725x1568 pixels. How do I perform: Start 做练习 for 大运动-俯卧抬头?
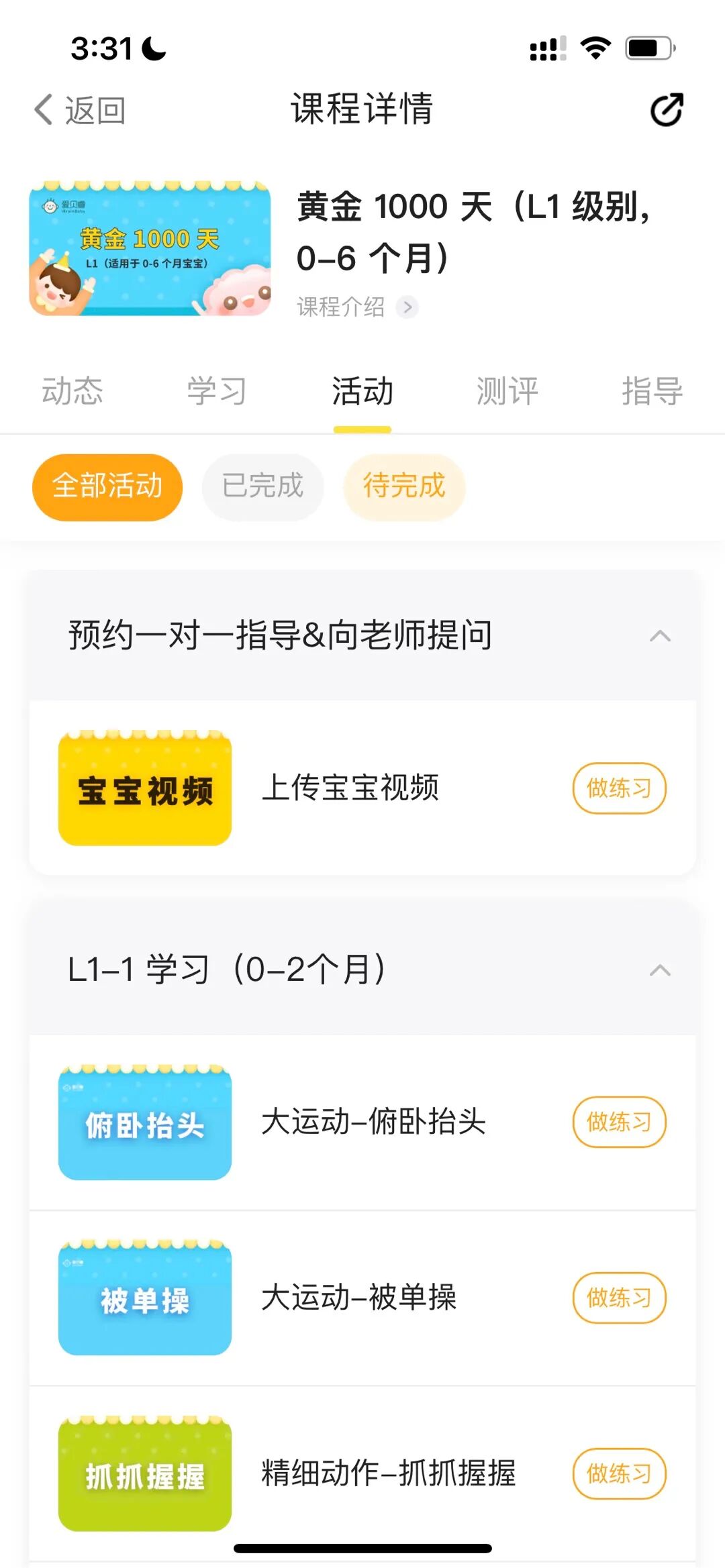click(x=619, y=1122)
